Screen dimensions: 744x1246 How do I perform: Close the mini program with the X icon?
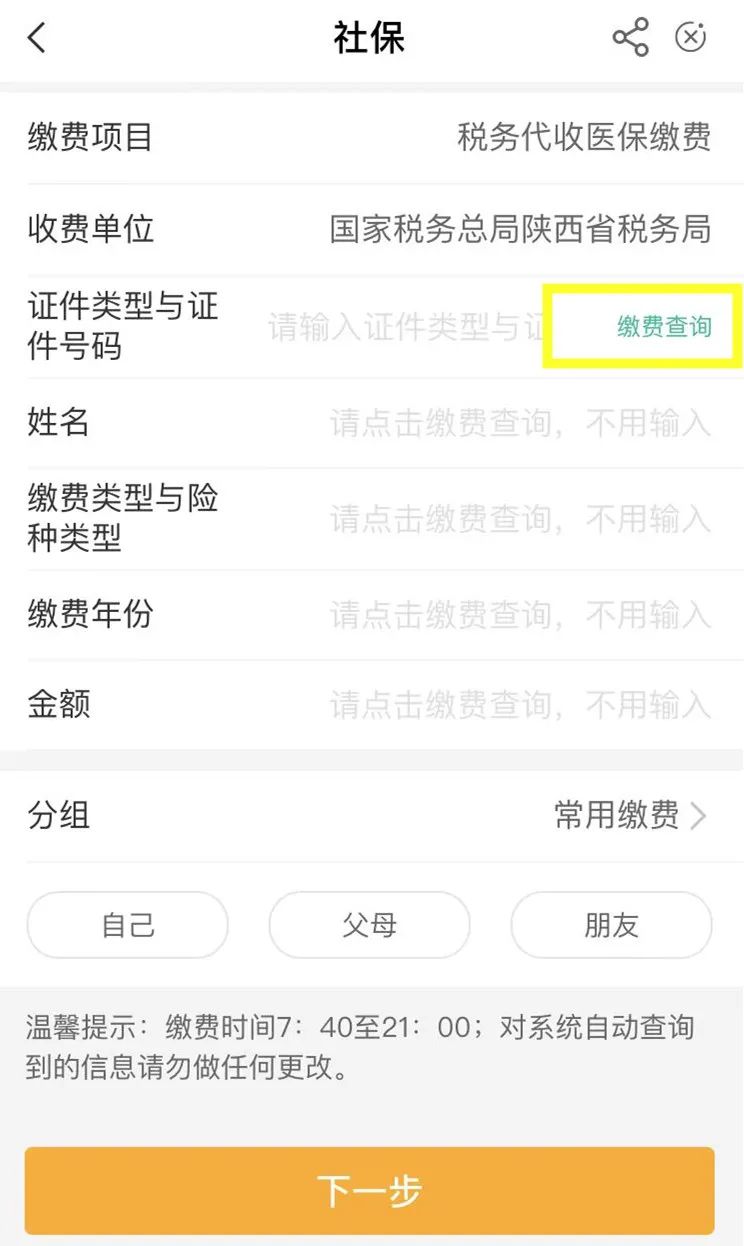(x=691, y=38)
